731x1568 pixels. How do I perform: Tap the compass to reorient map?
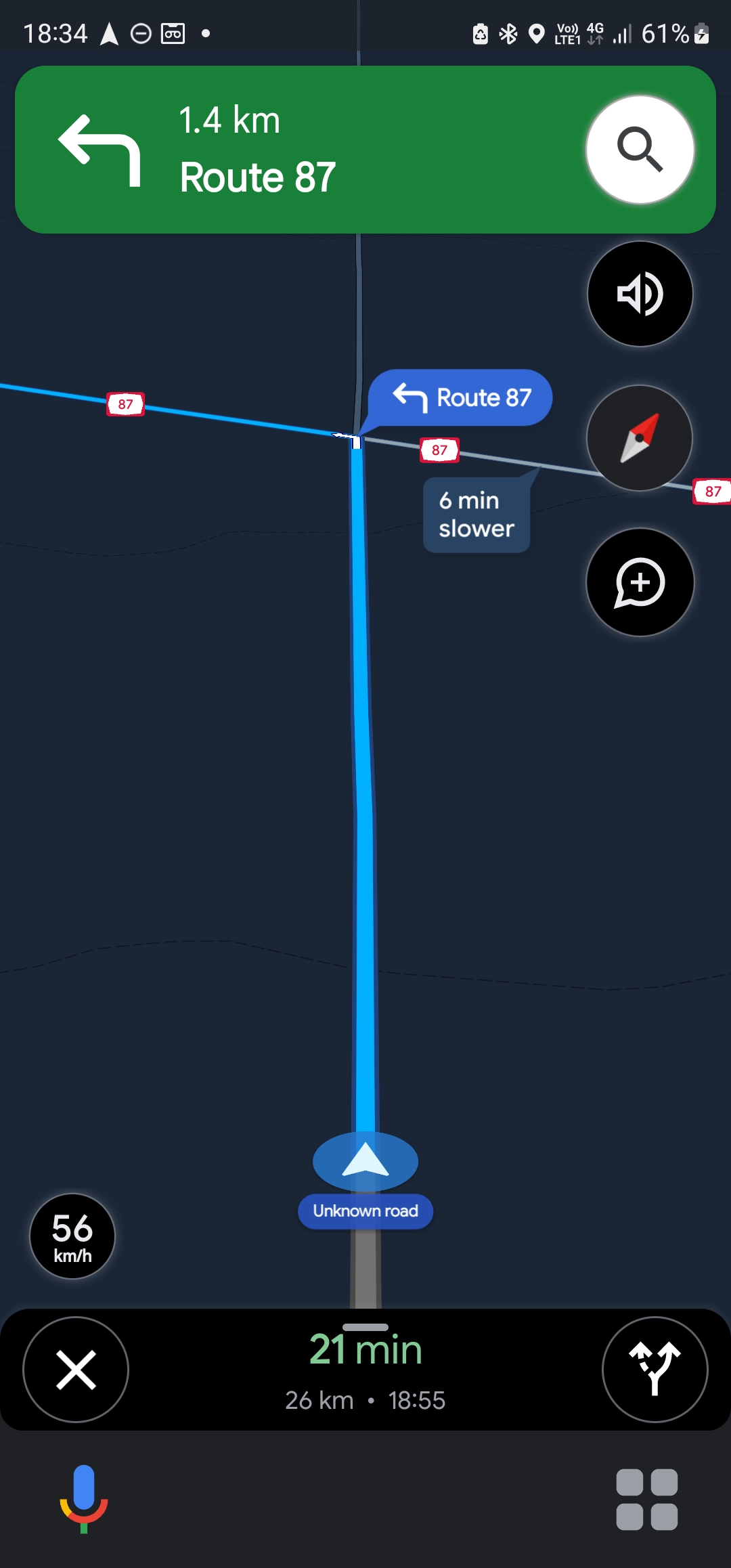click(640, 438)
